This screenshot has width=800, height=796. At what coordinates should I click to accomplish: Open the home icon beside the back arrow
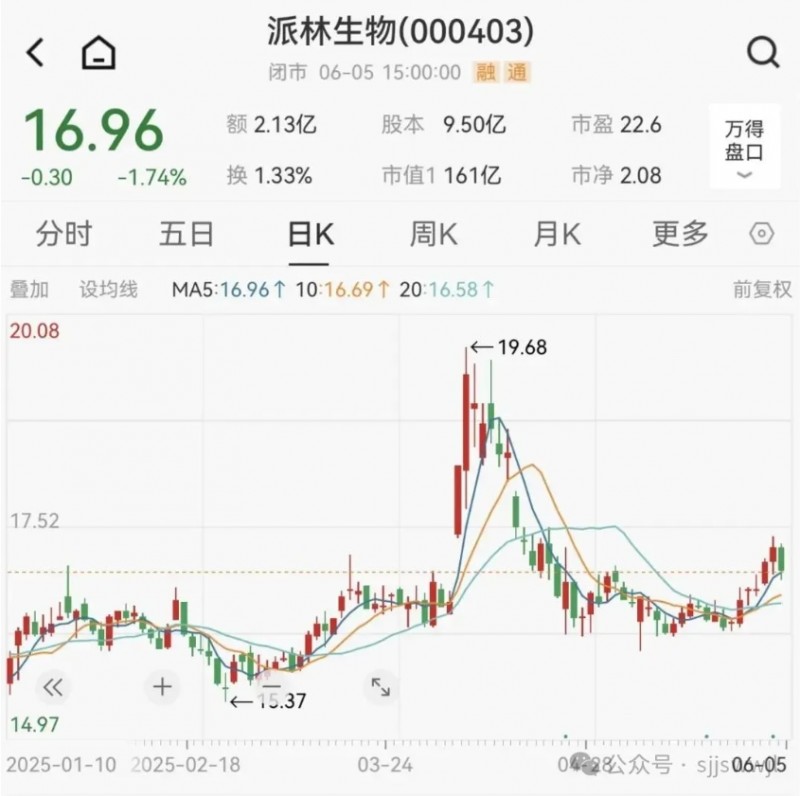98,52
